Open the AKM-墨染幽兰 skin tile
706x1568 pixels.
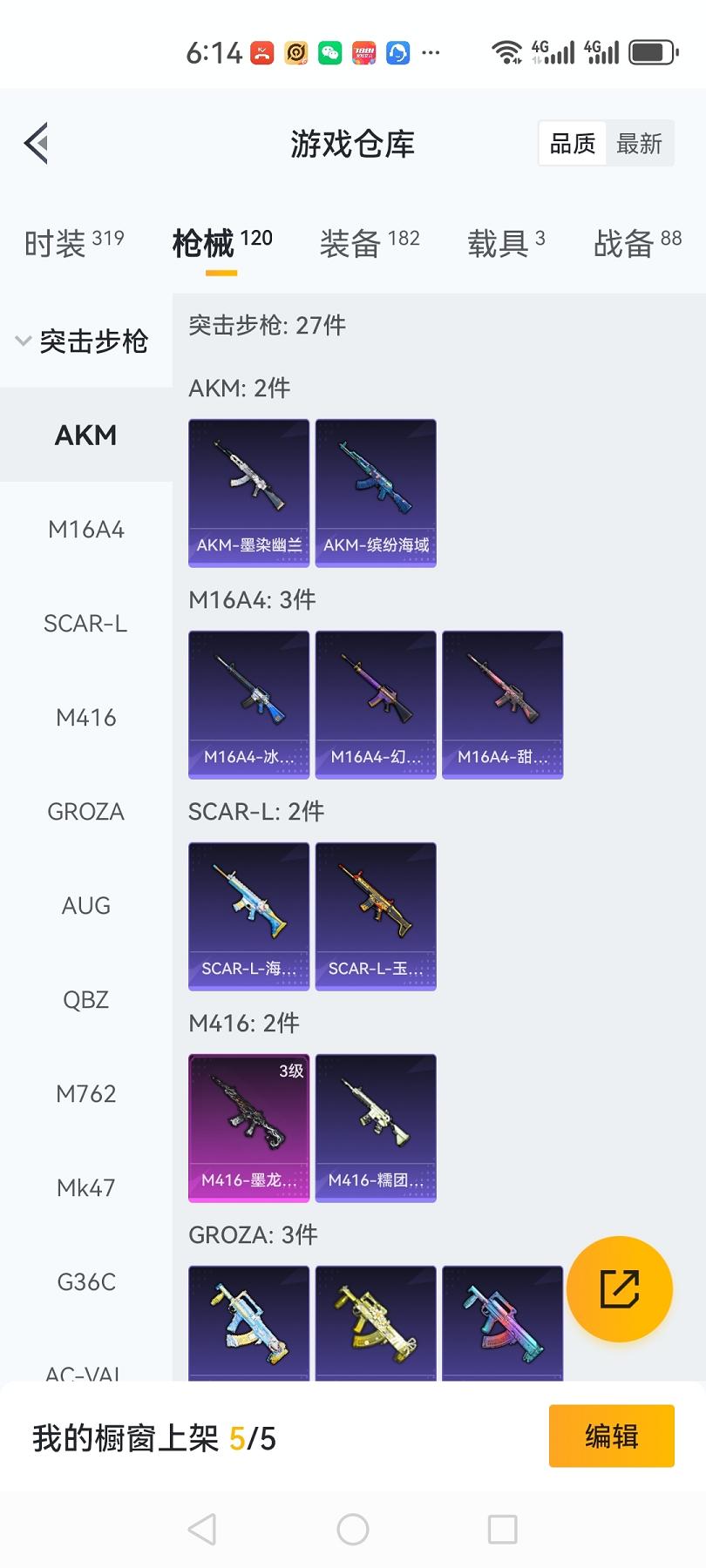coord(249,493)
